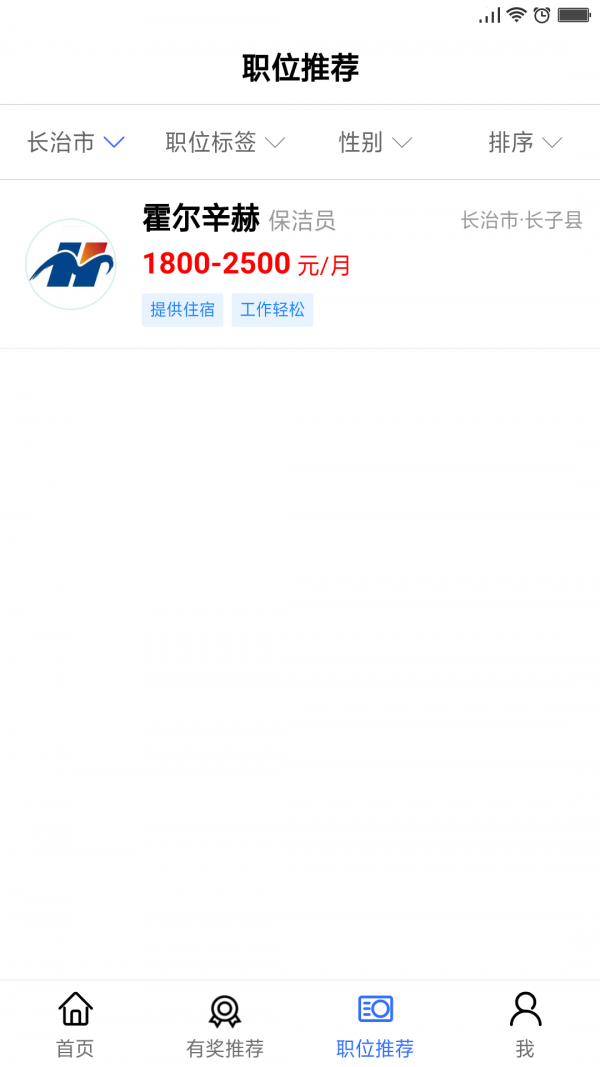Viewport: 600px width, 1067px height.
Task: Expand the 排序 sorting options
Action: pyautogui.click(x=525, y=142)
